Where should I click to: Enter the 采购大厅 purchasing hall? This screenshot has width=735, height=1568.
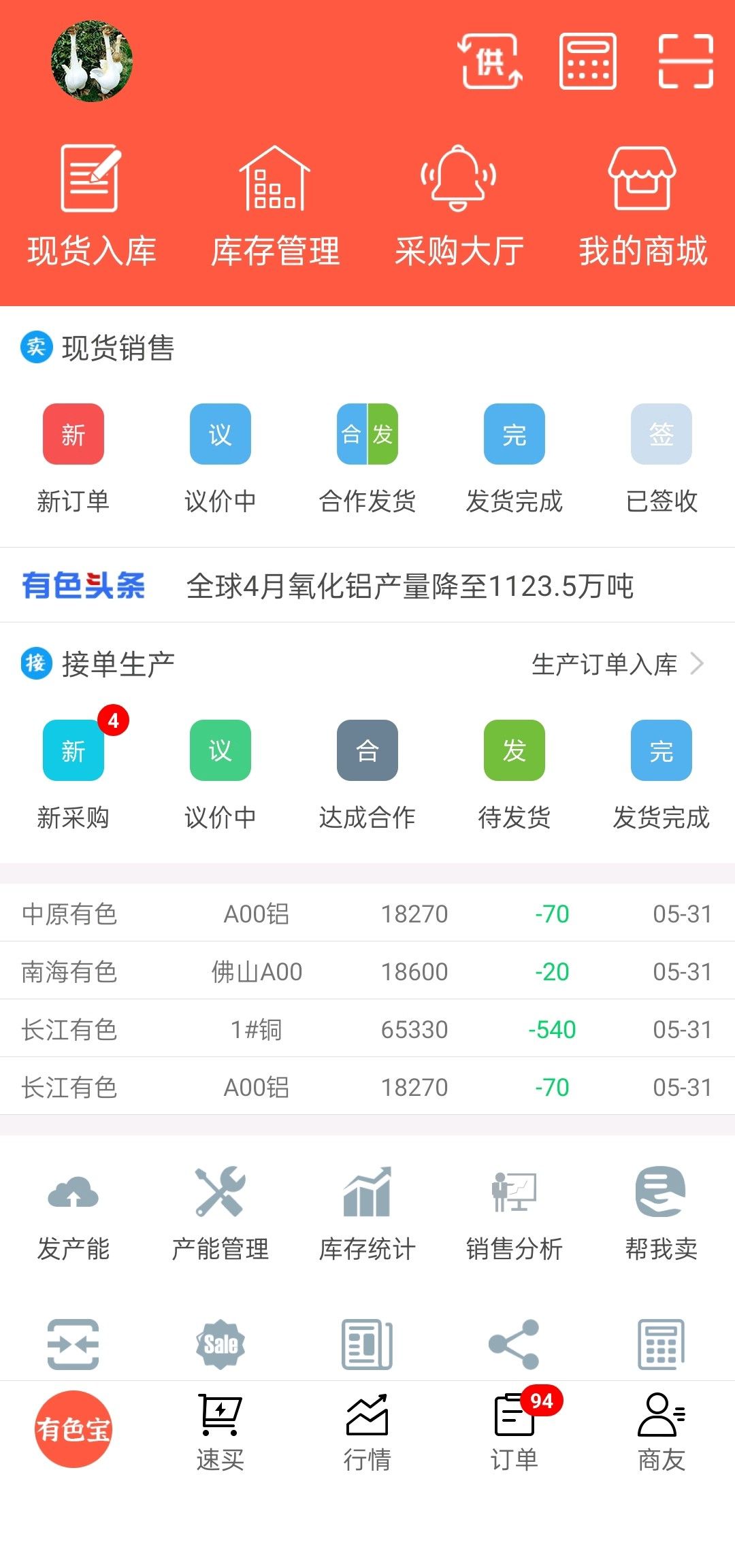(x=459, y=205)
